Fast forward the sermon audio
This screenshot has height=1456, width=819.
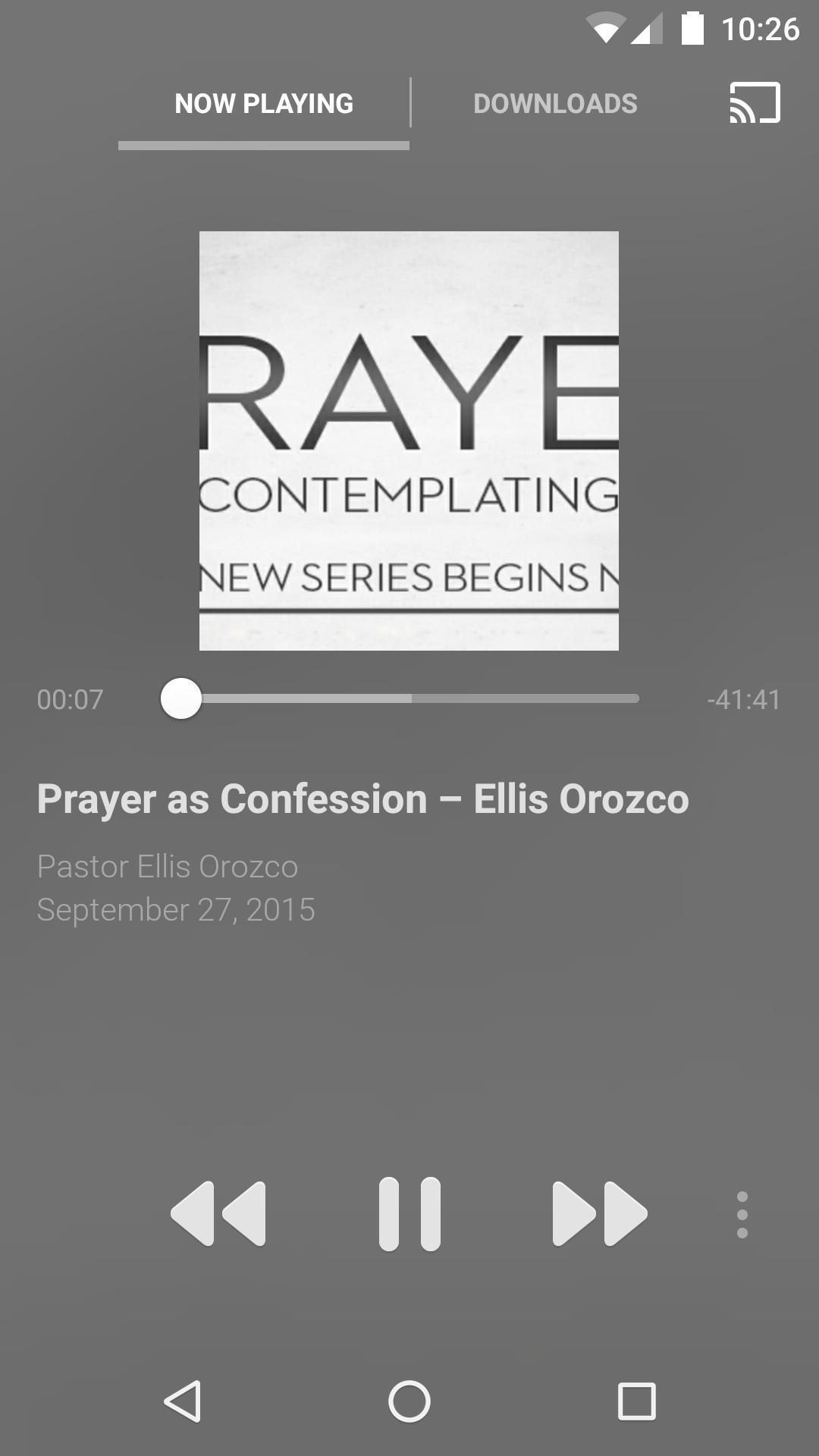pos(600,1213)
